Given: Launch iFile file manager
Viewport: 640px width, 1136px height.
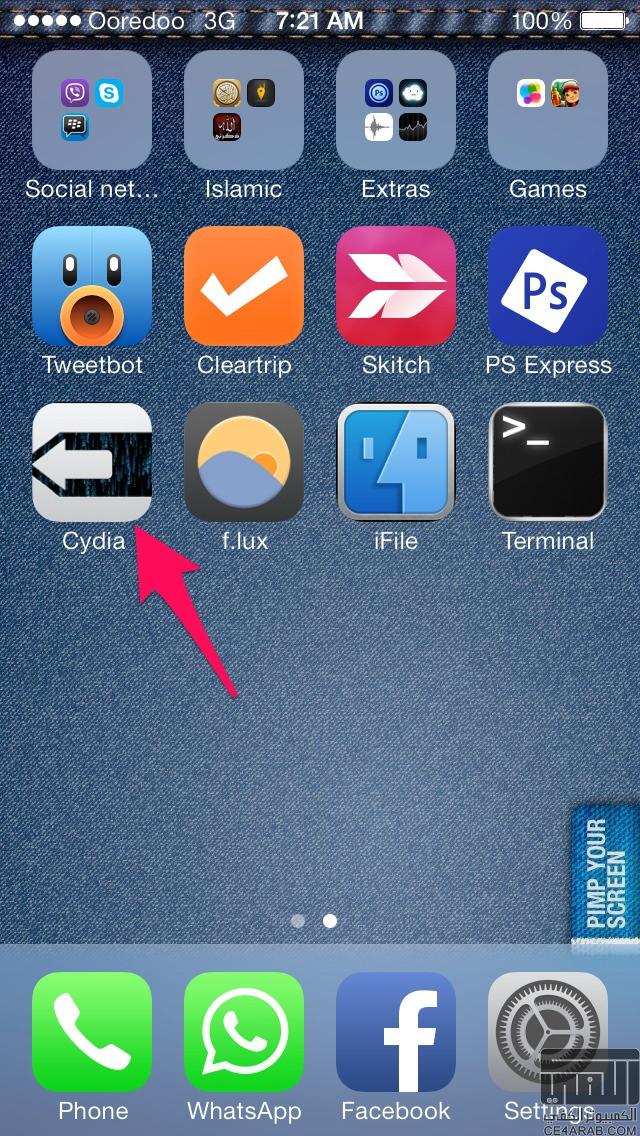Looking at the screenshot, I should (396, 462).
